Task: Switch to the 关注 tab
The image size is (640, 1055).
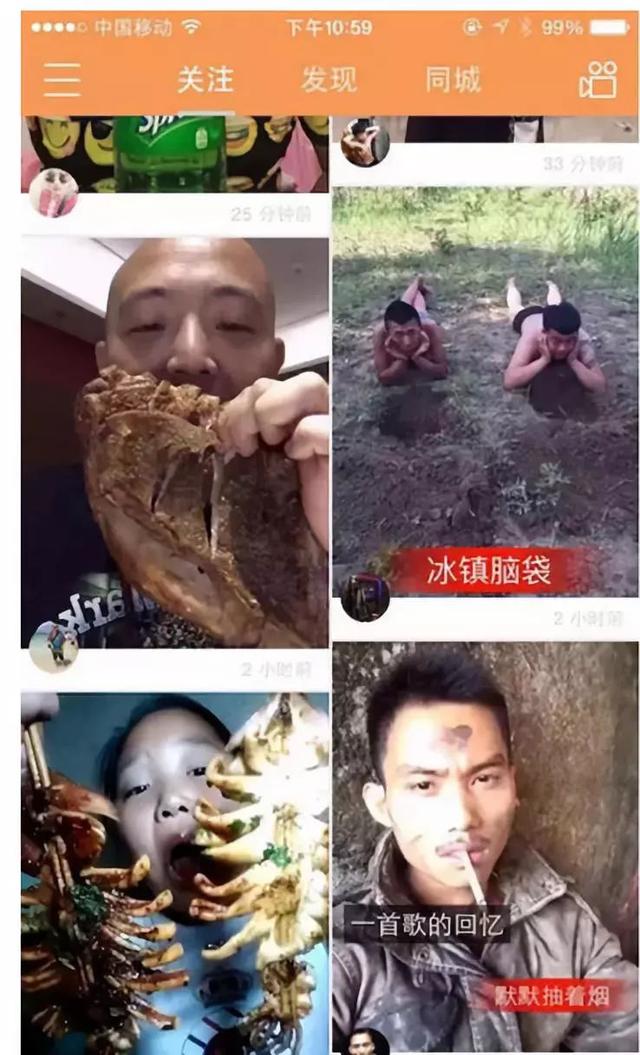Action: (205, 80)
